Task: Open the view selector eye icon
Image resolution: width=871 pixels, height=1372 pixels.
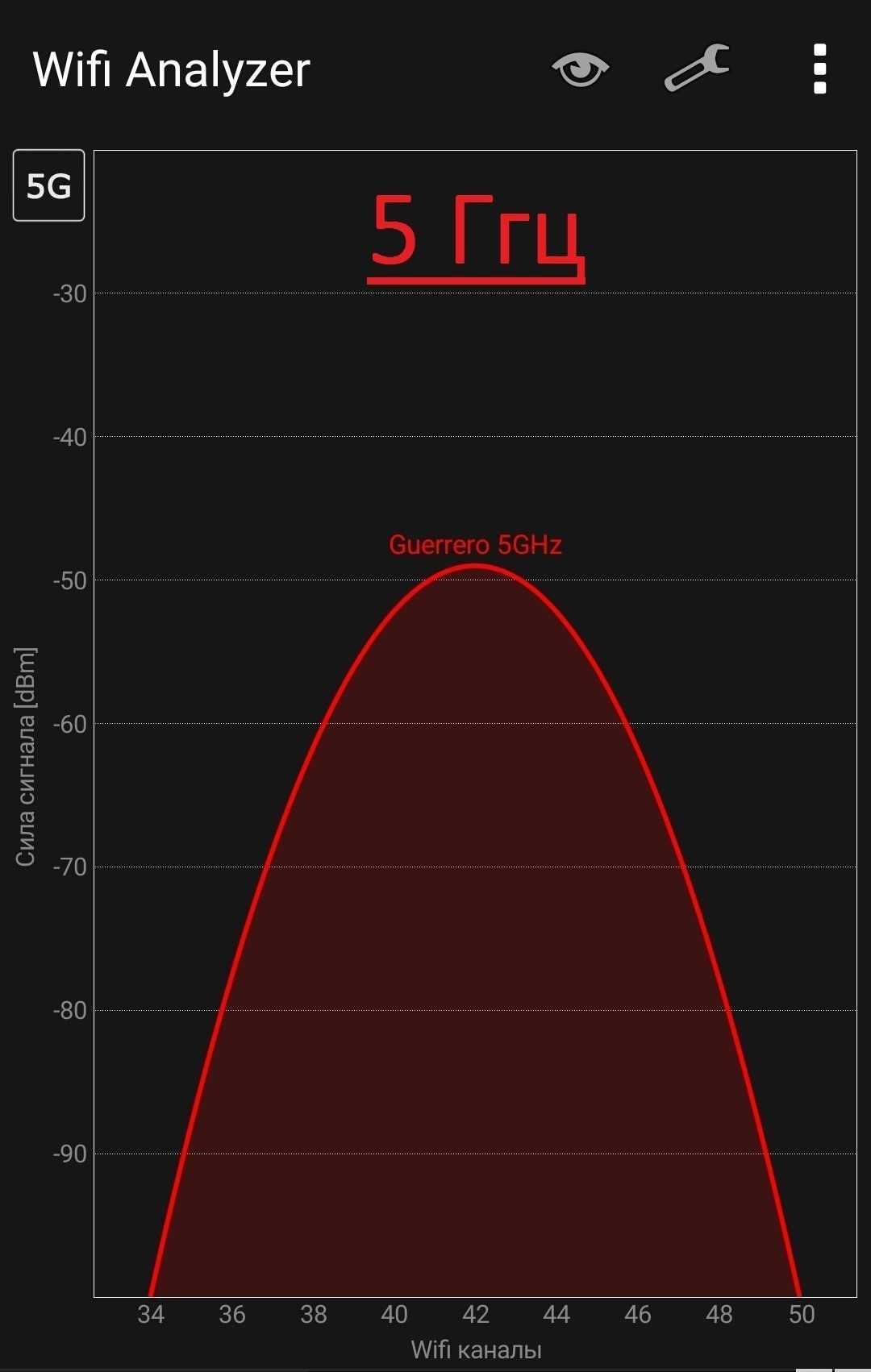Action: [580, 69]
